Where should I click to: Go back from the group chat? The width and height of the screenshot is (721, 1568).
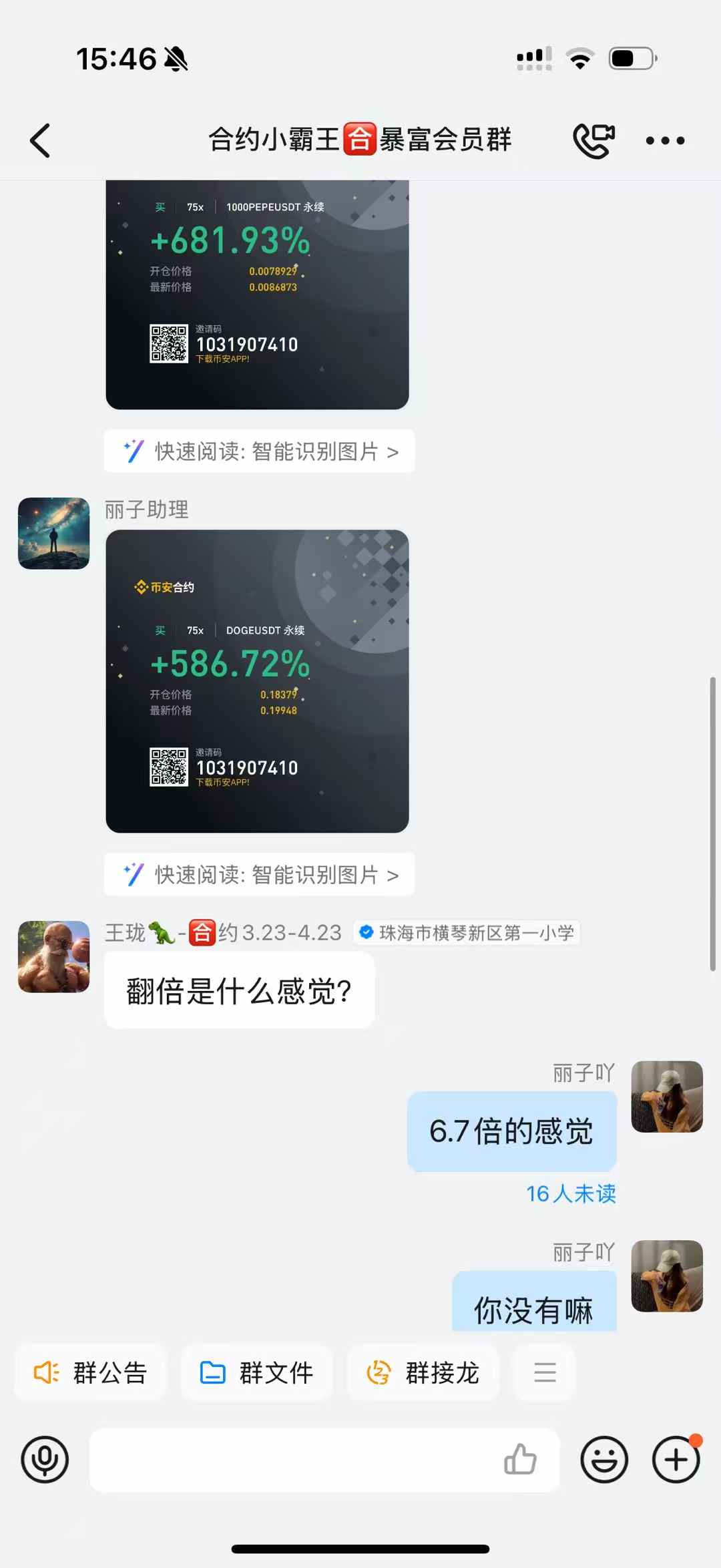(40, 140)
